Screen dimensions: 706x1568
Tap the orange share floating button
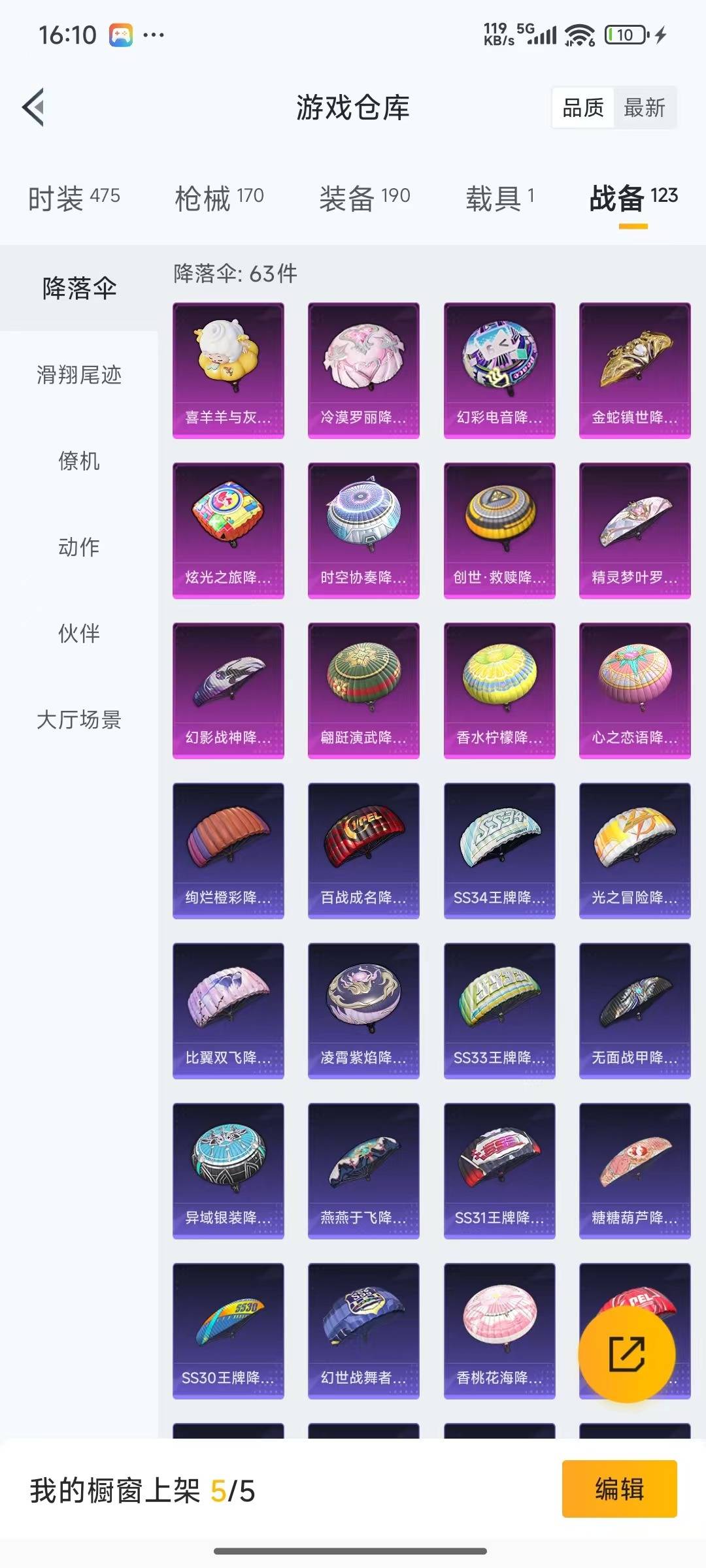(626, 1354)
